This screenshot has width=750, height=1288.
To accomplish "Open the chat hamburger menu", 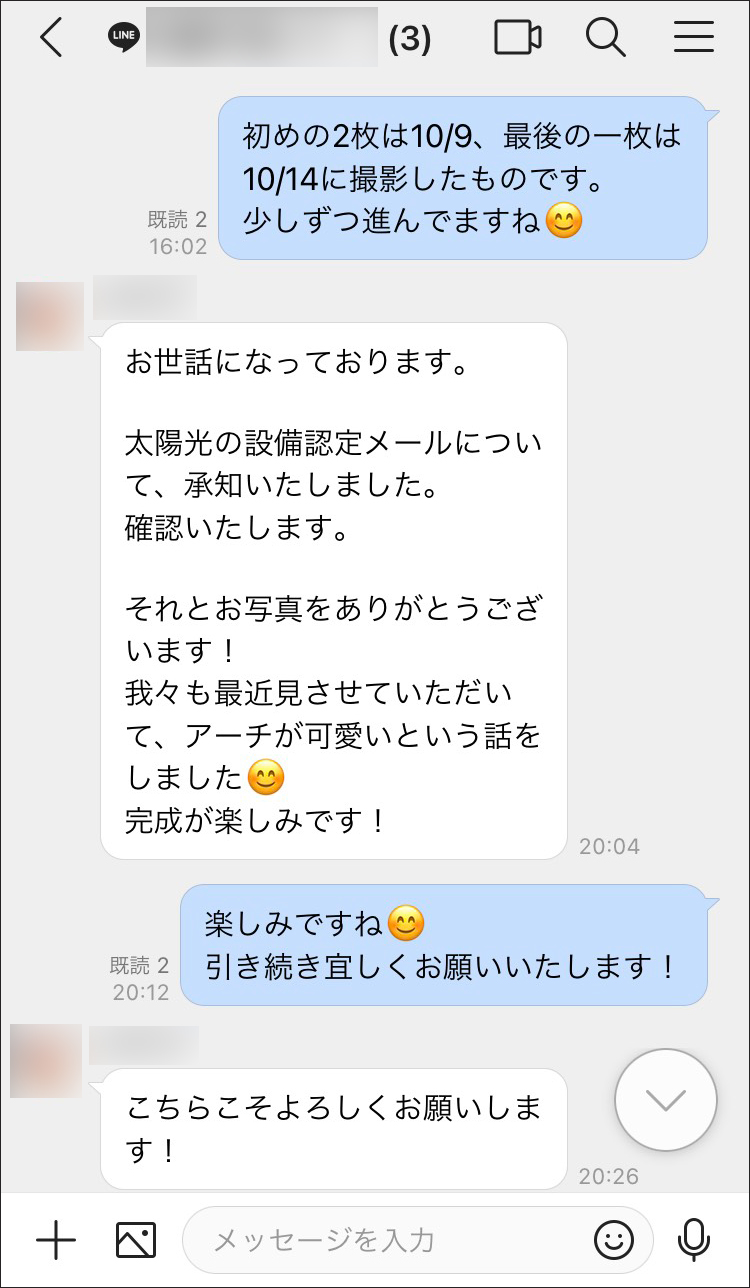I will click(x=693, y=38).
